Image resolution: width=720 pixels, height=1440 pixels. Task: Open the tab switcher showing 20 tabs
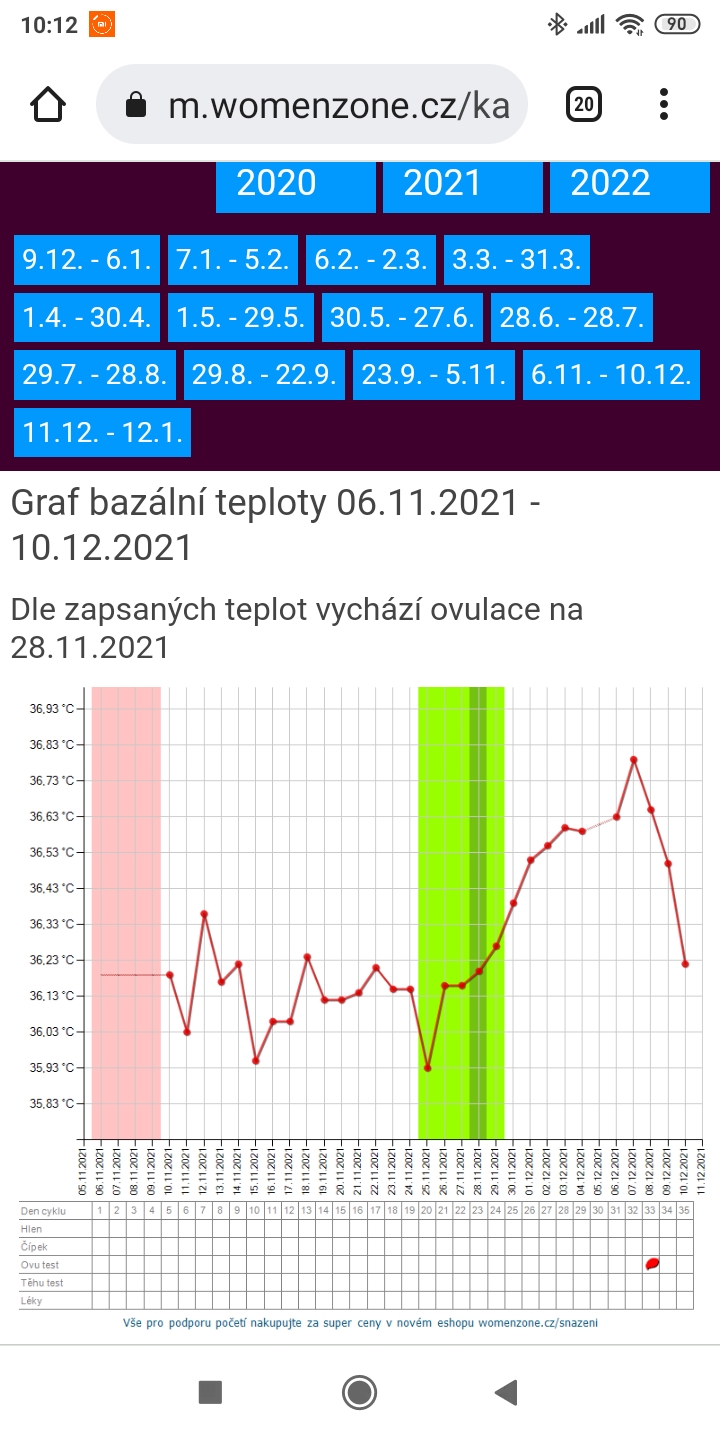click(x=584, y=104)
